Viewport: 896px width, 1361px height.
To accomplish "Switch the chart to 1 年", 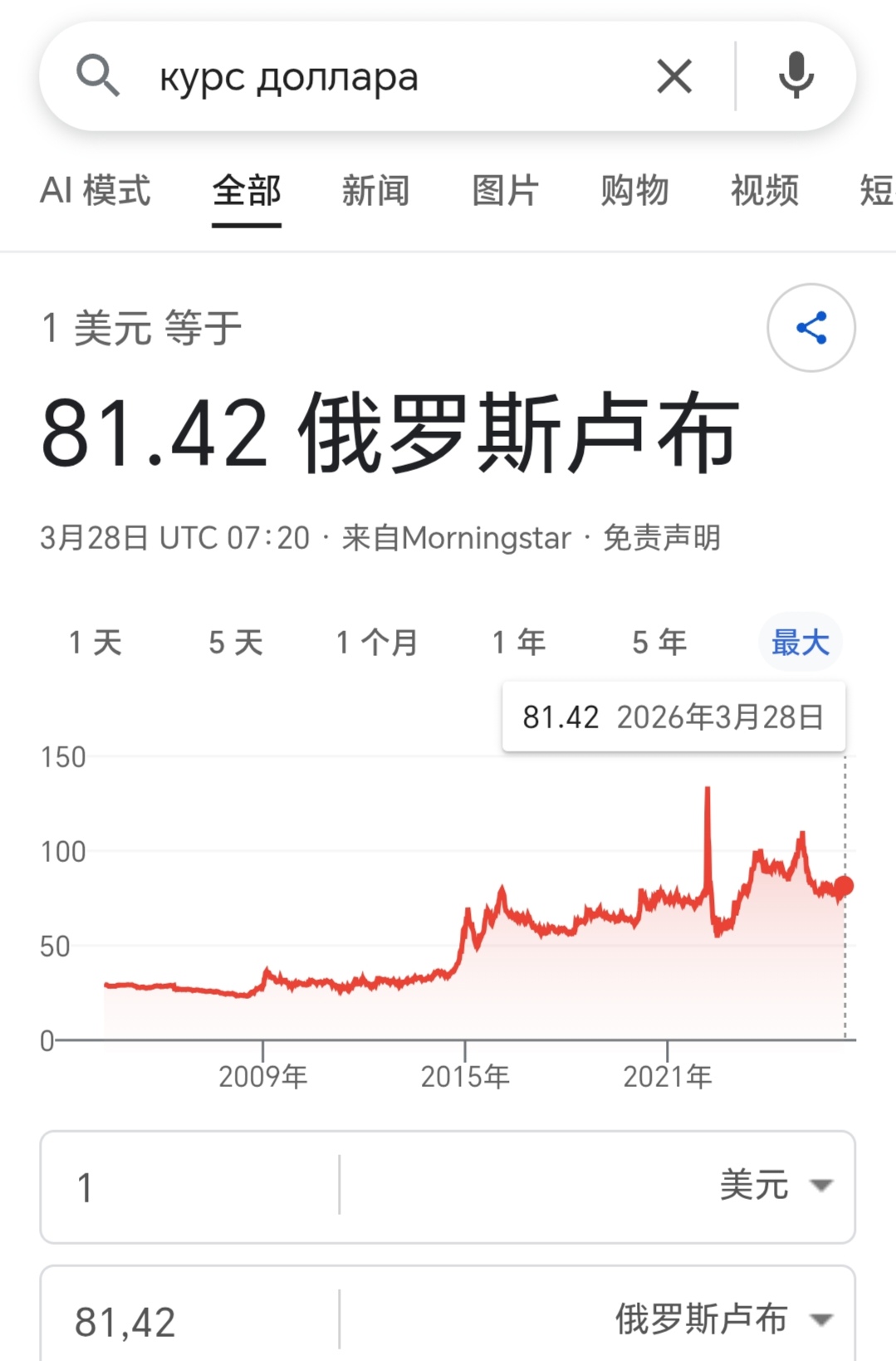I will pyautogui.click(x=518, y=642).
